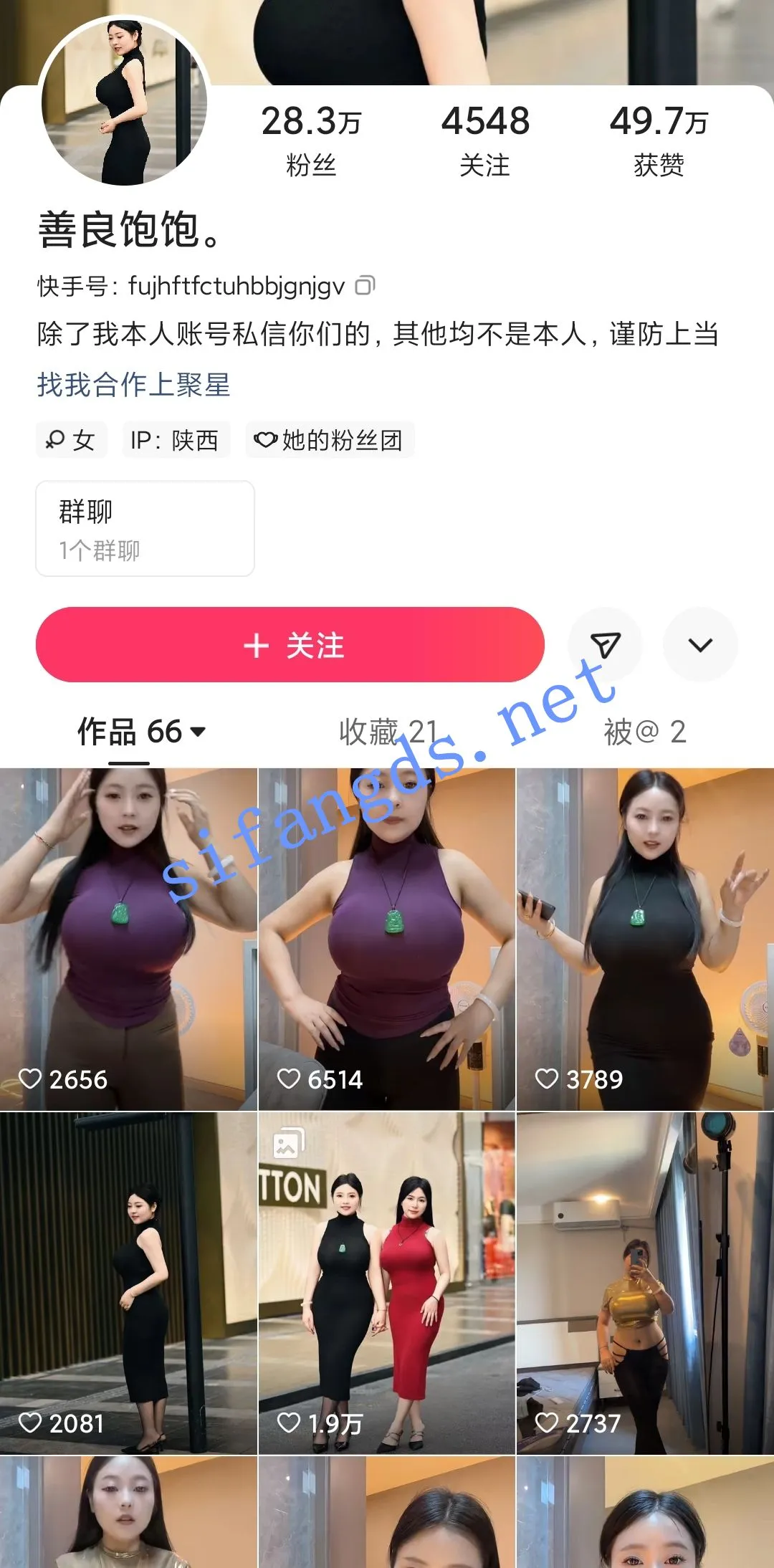The height and width of the screenshot is (1568, 774).
Task: Open the 群聊 group chat card
Action: coord(145,529)
